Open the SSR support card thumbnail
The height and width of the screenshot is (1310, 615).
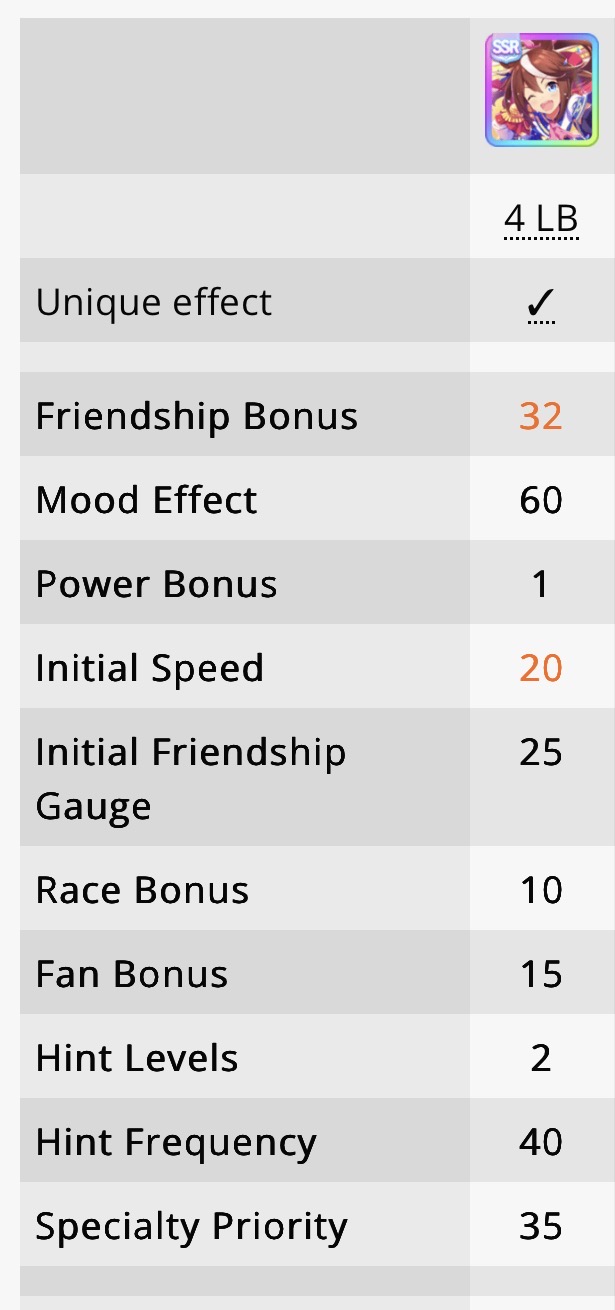pos(541,89)
